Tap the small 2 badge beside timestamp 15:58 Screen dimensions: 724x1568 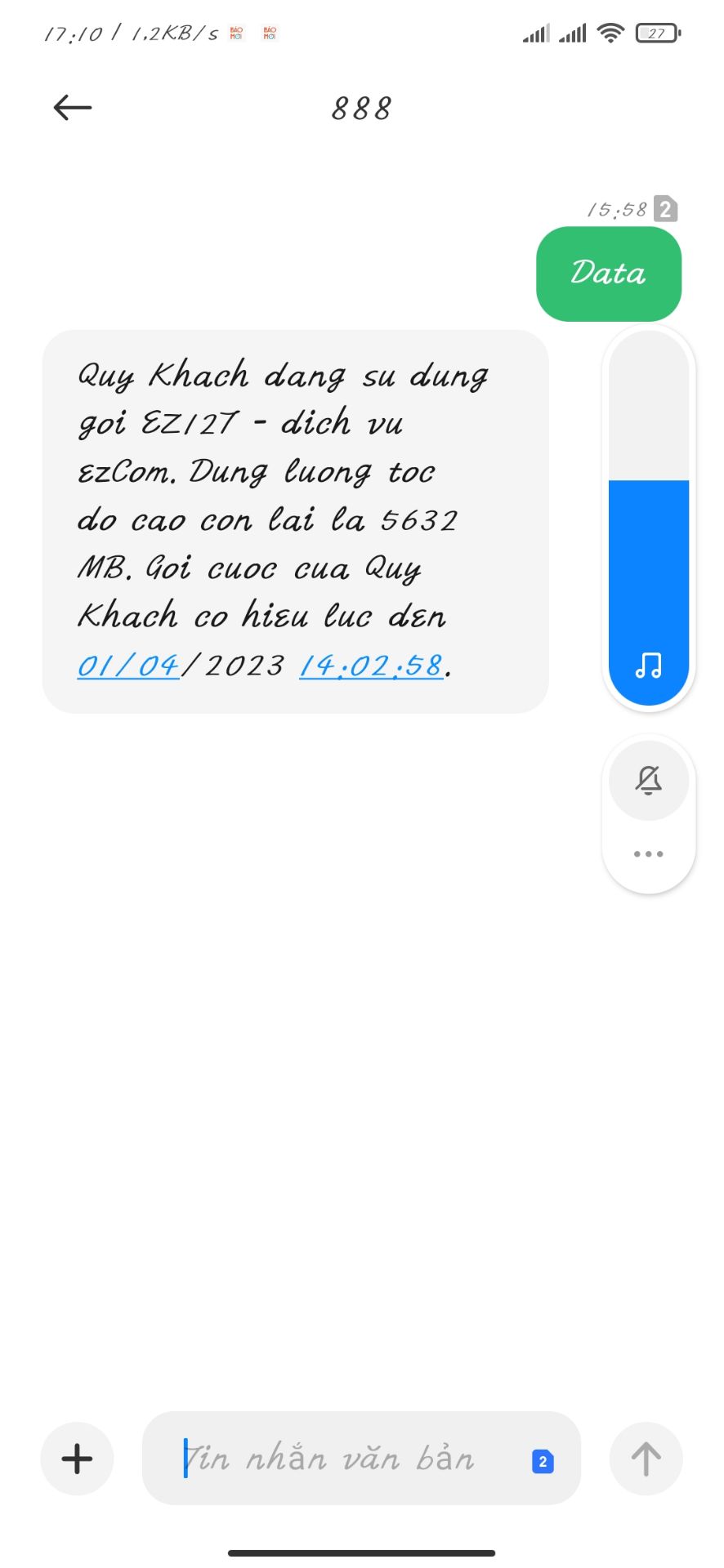pyautogui.click(x=665, y=209)
